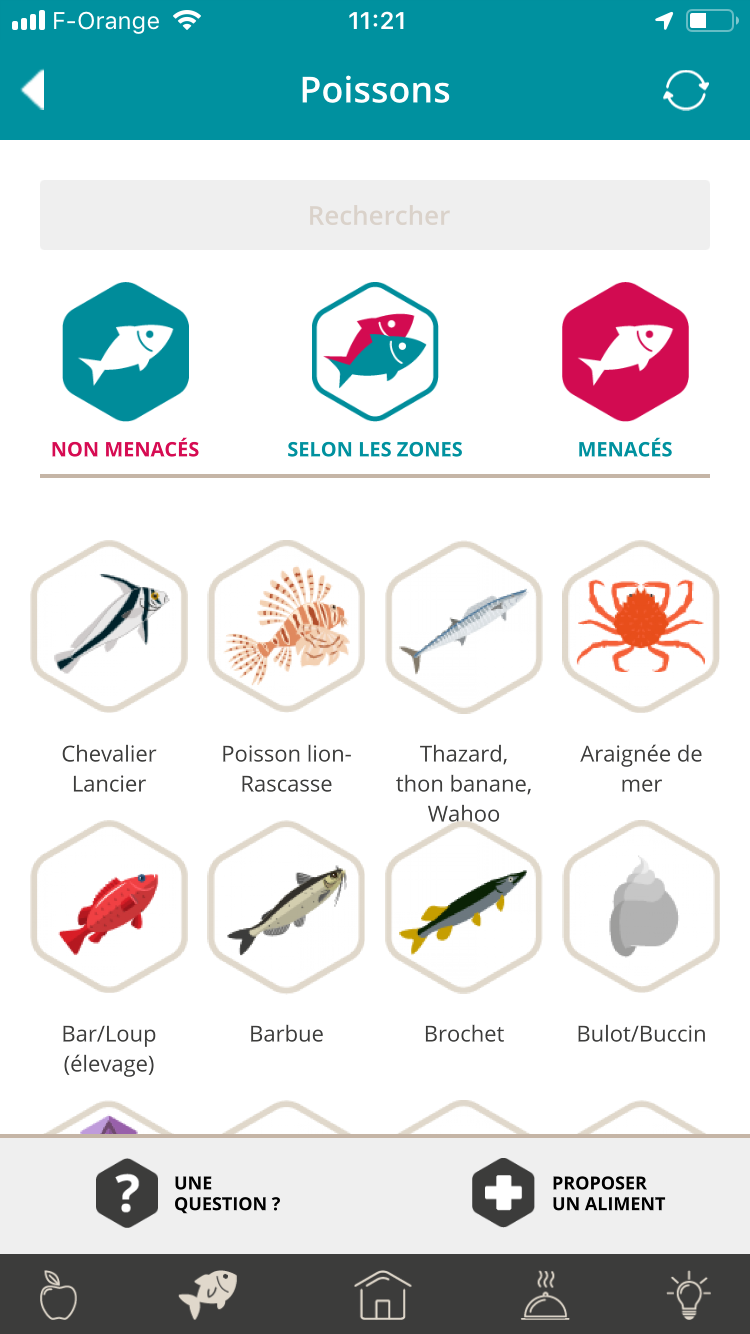
Task: Go back using the top-left arrow
Action: point(33,90)
